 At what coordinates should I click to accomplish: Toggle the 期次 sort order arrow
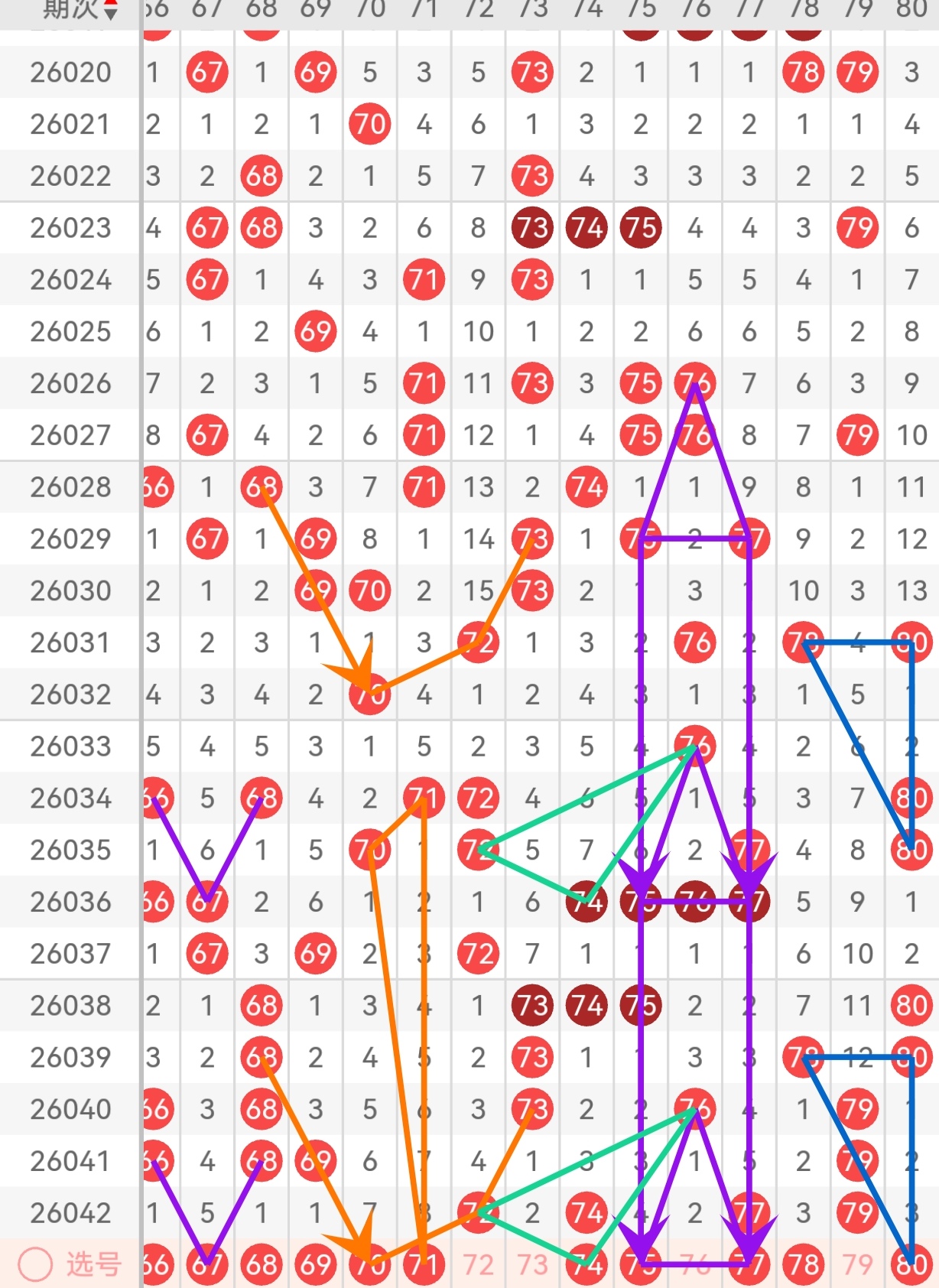click(111, 10)
